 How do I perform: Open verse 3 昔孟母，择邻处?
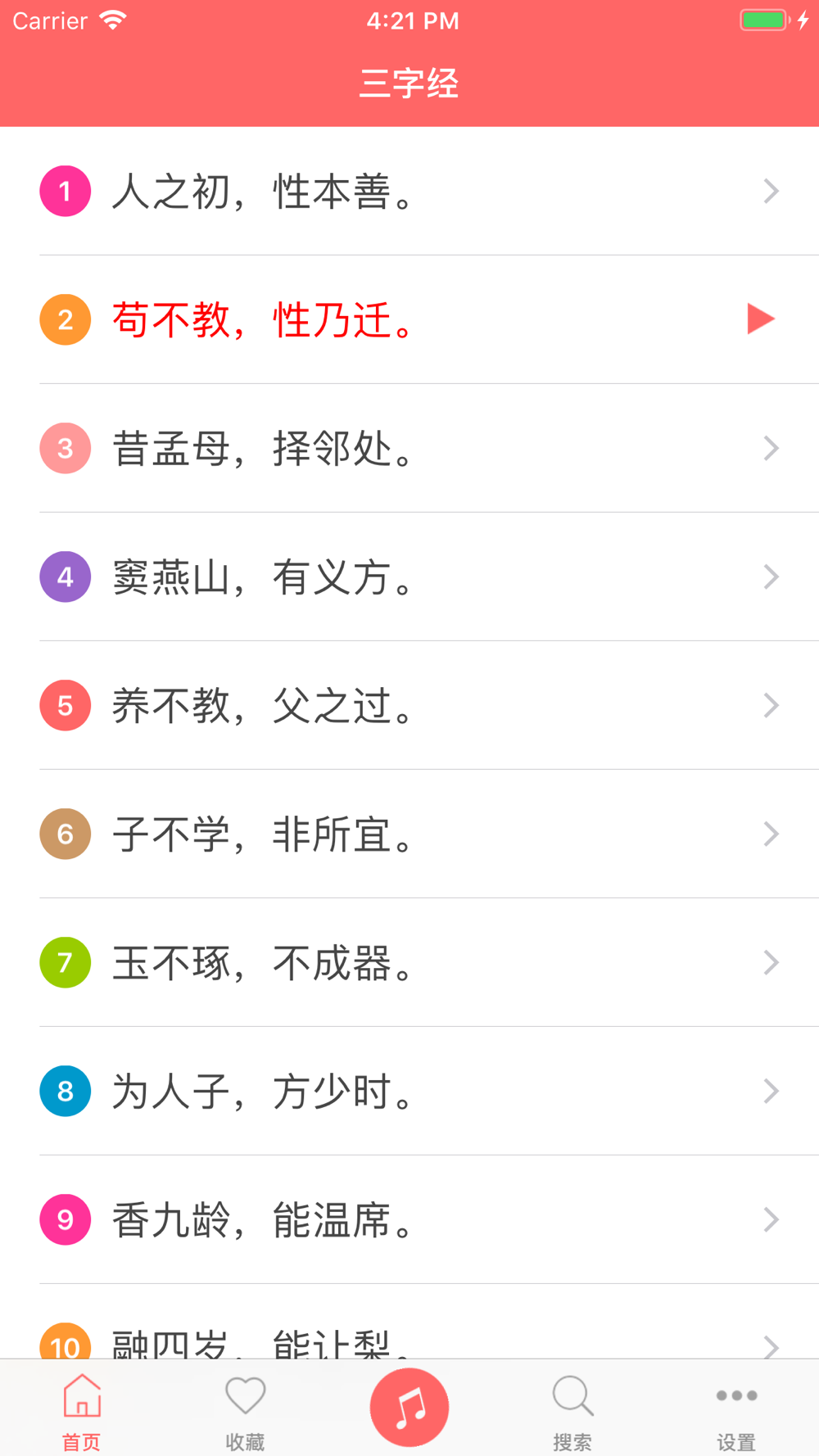409,448
